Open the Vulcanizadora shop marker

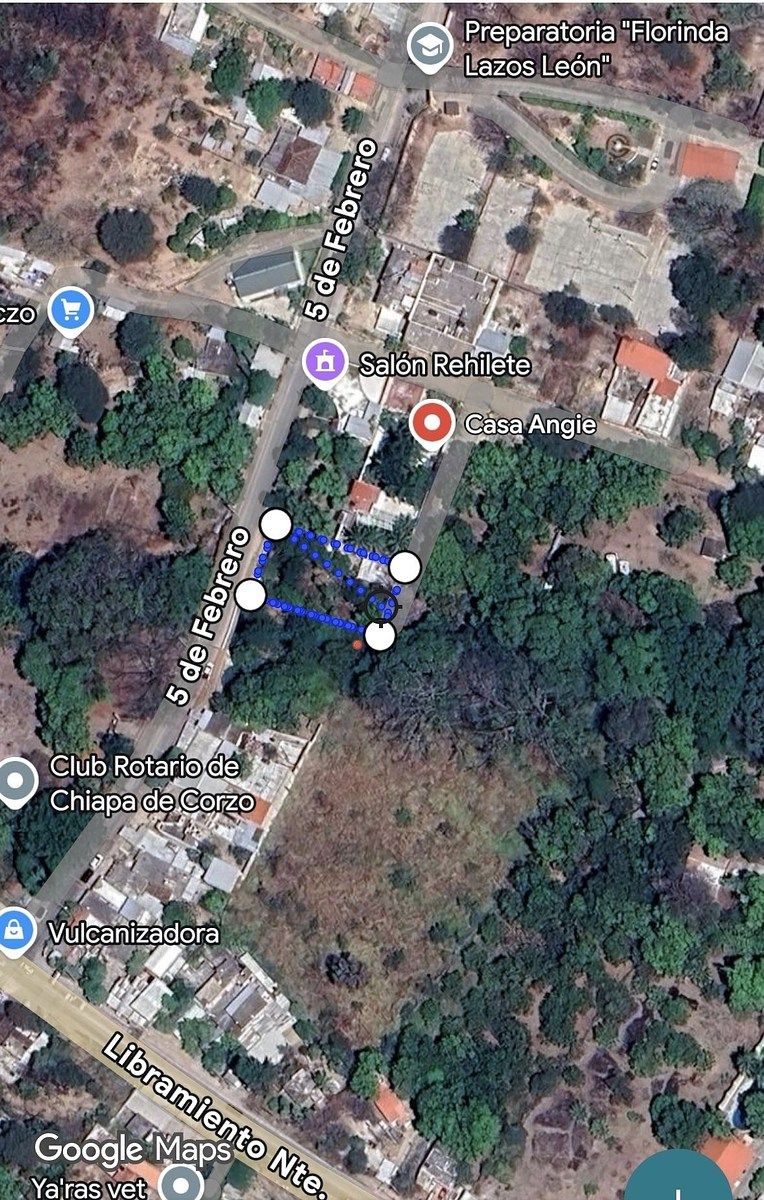[x=14, y=933]
